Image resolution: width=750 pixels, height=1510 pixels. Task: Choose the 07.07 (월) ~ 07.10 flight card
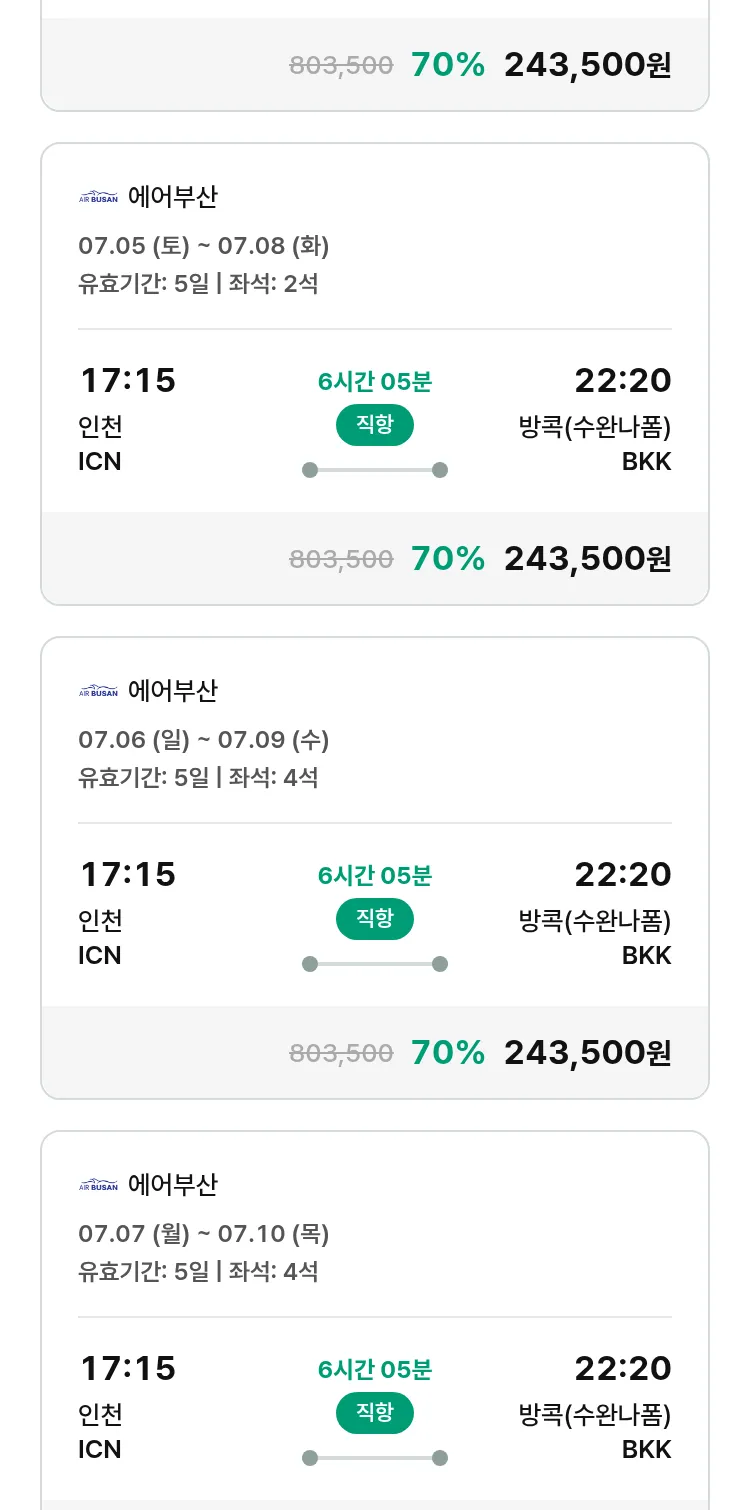(375, 1320)
